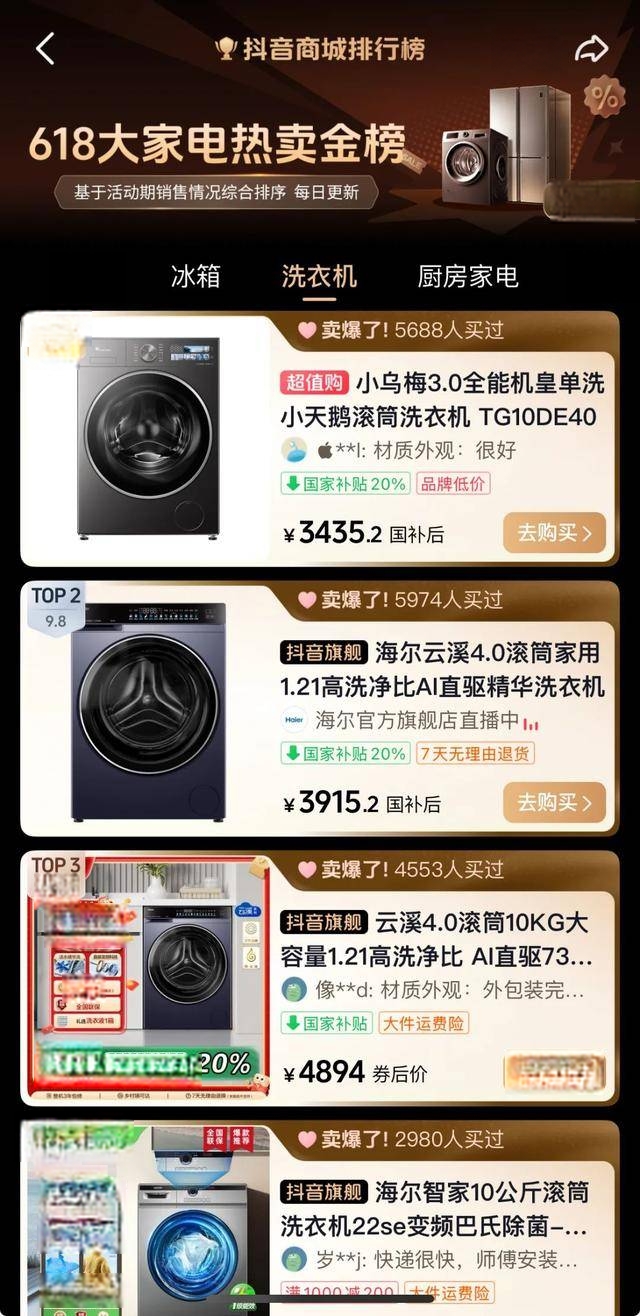Screen dimensions: 640x1316
Task: Share the ranking page via the arrow icon
Action: (x=591, y=48)
